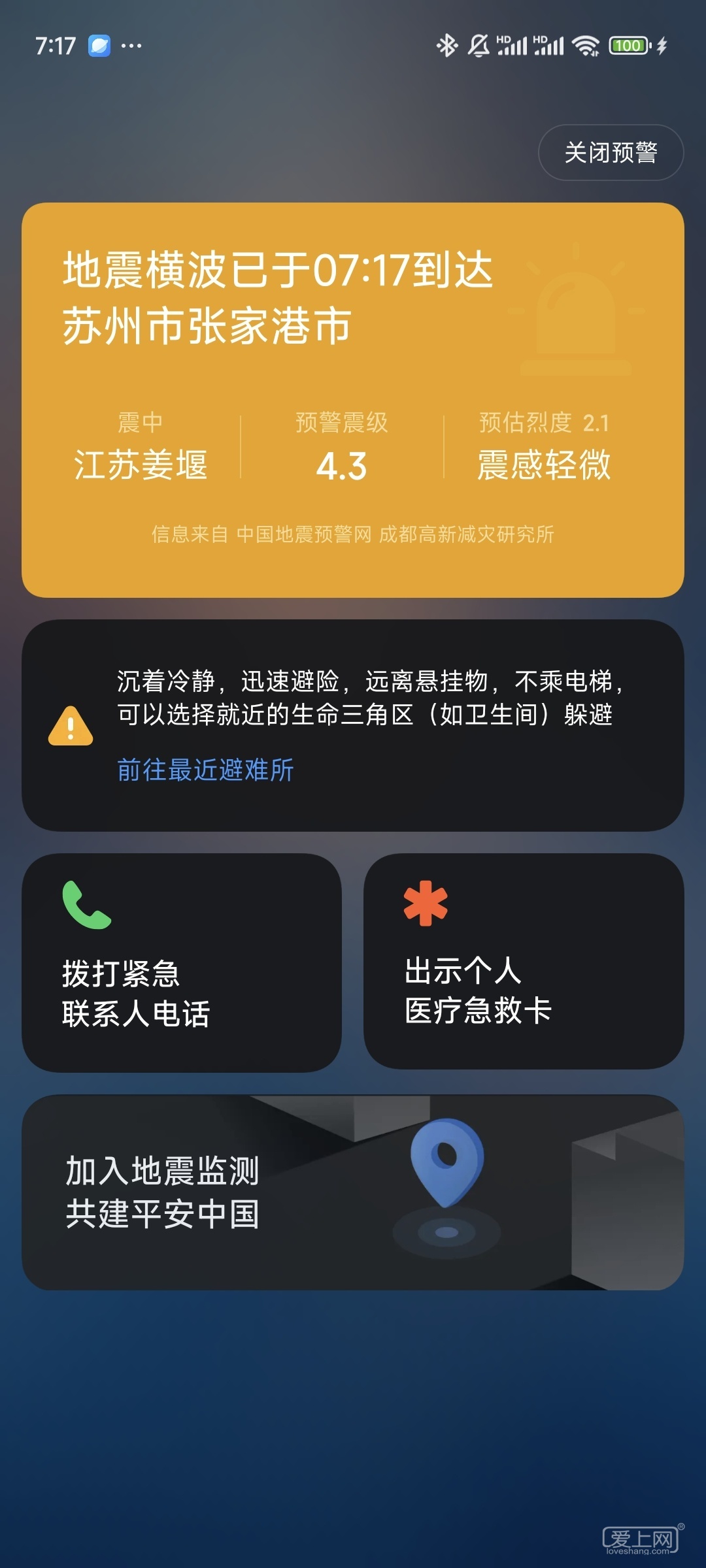Open 加入地震监测 共建平安中国 banner
This screenshot has height=1568, width=706.
click(353, 1192)
